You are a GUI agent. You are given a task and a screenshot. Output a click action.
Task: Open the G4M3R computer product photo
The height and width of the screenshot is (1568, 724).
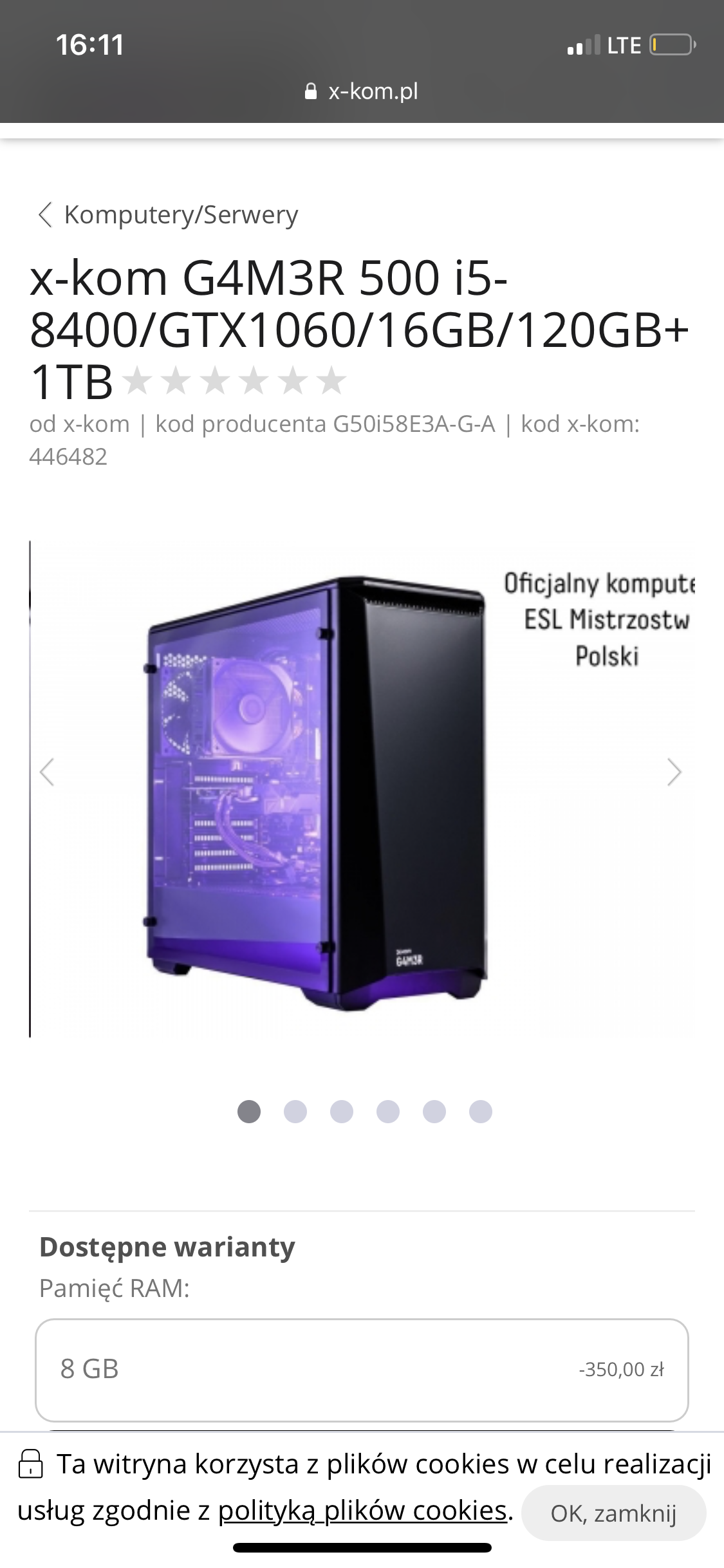pos(315,792)
